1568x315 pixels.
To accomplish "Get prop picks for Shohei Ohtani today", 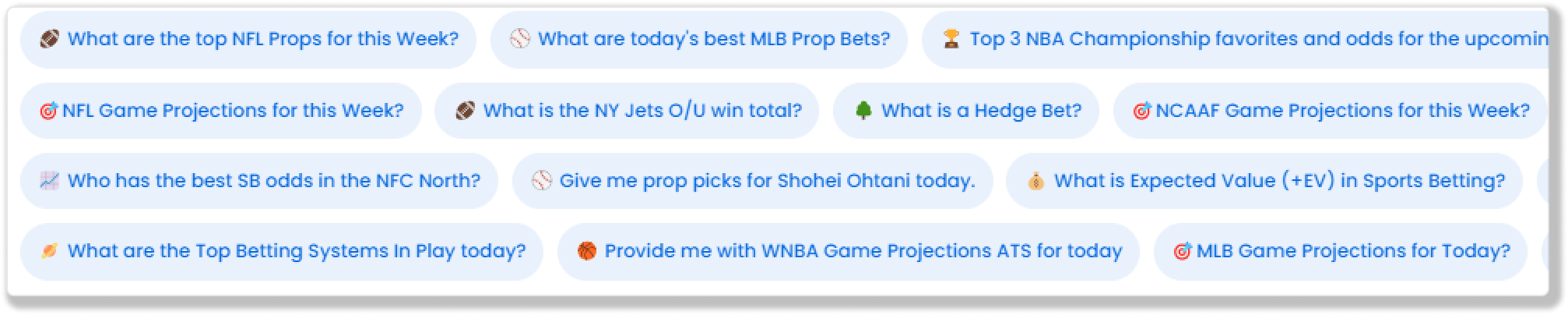I will (752, 181).
